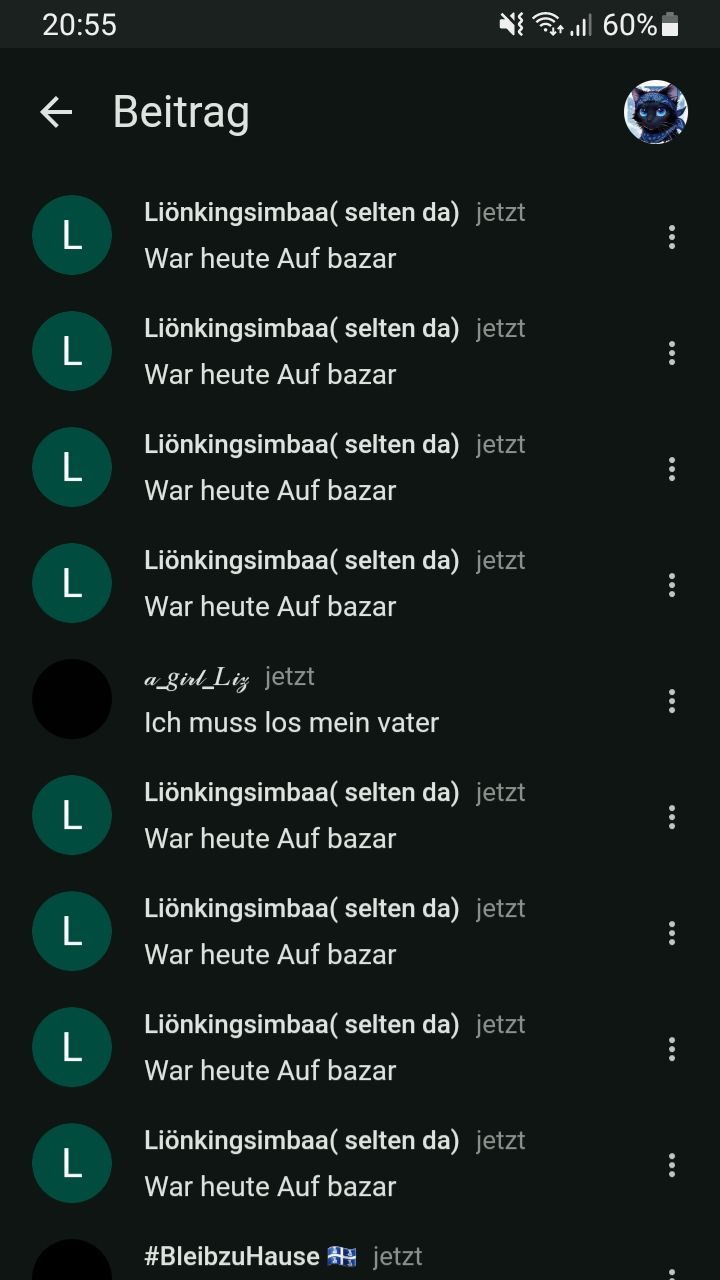Open the cat avatar in the top bar
The height and width of the screenshot is (1280, 720).
click(656, 112)
